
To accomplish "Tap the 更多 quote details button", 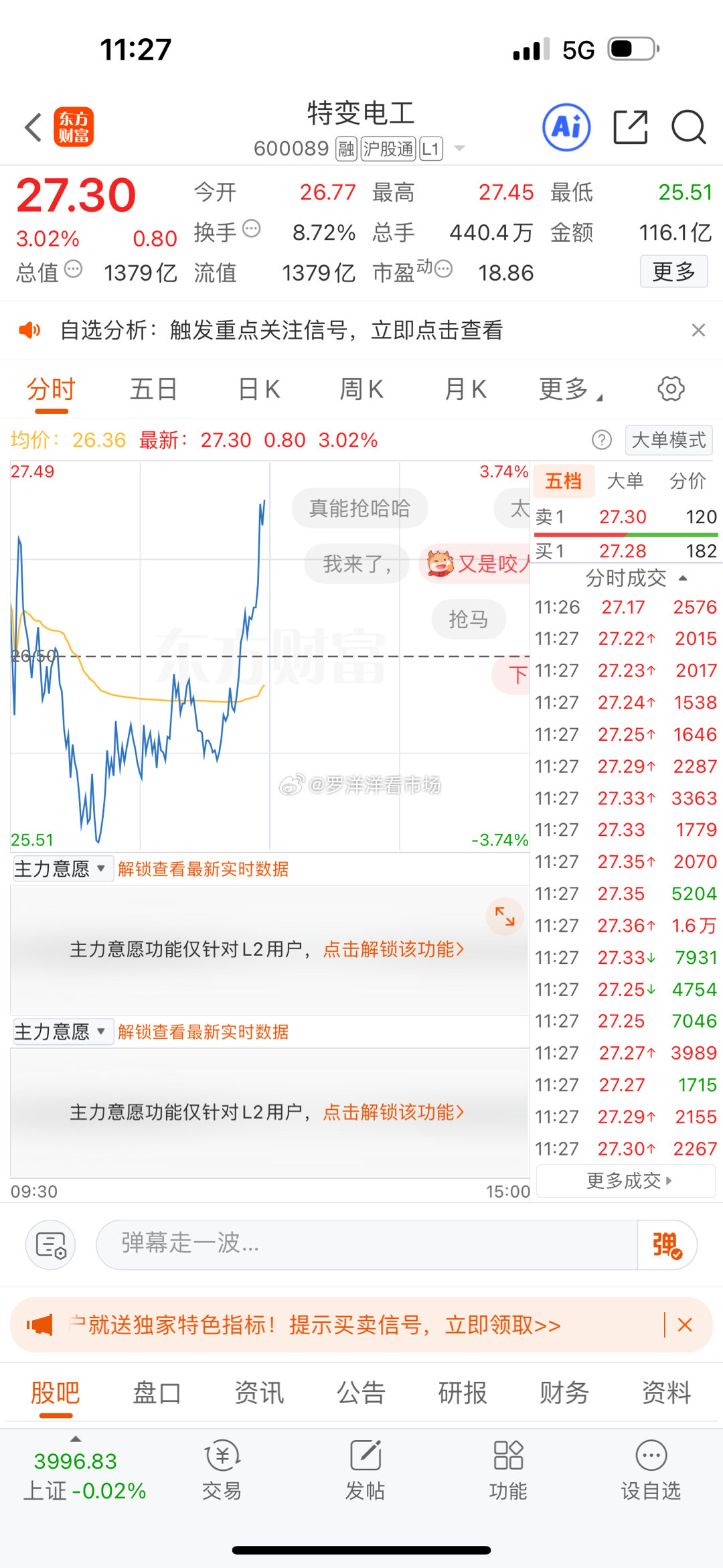I will click(673, 272).
